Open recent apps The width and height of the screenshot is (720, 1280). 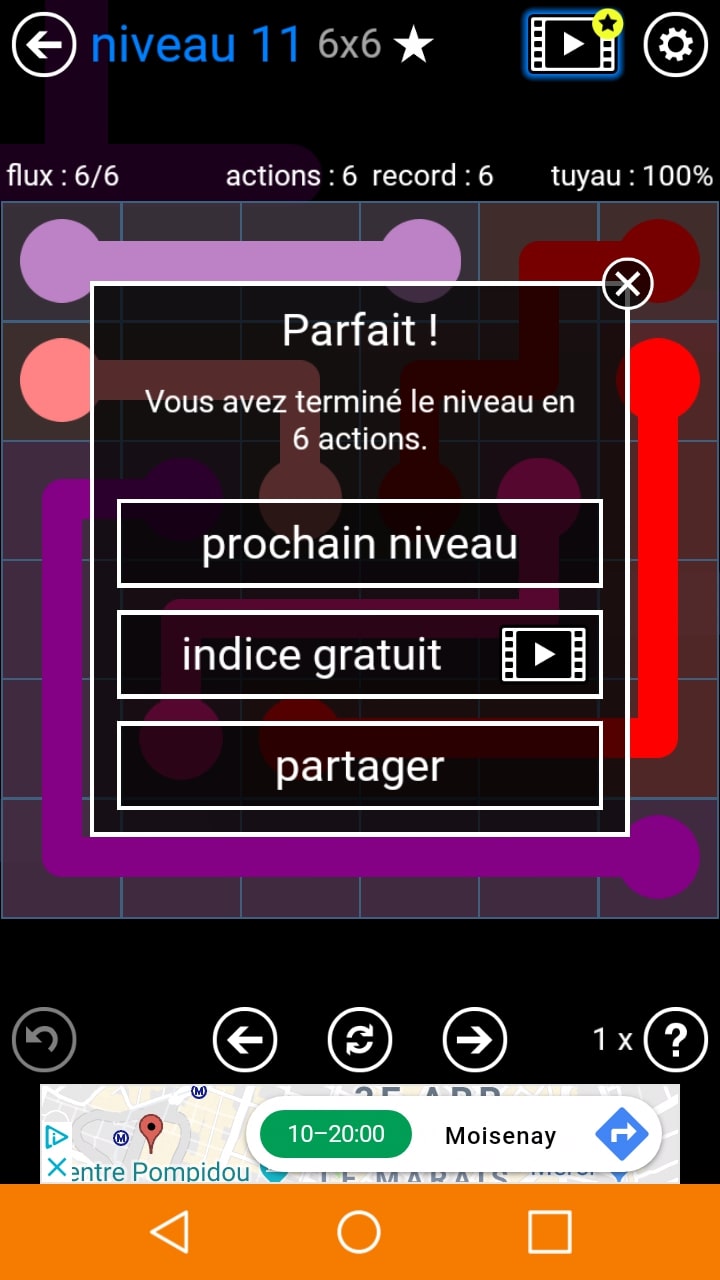[x=549, y=1232]
